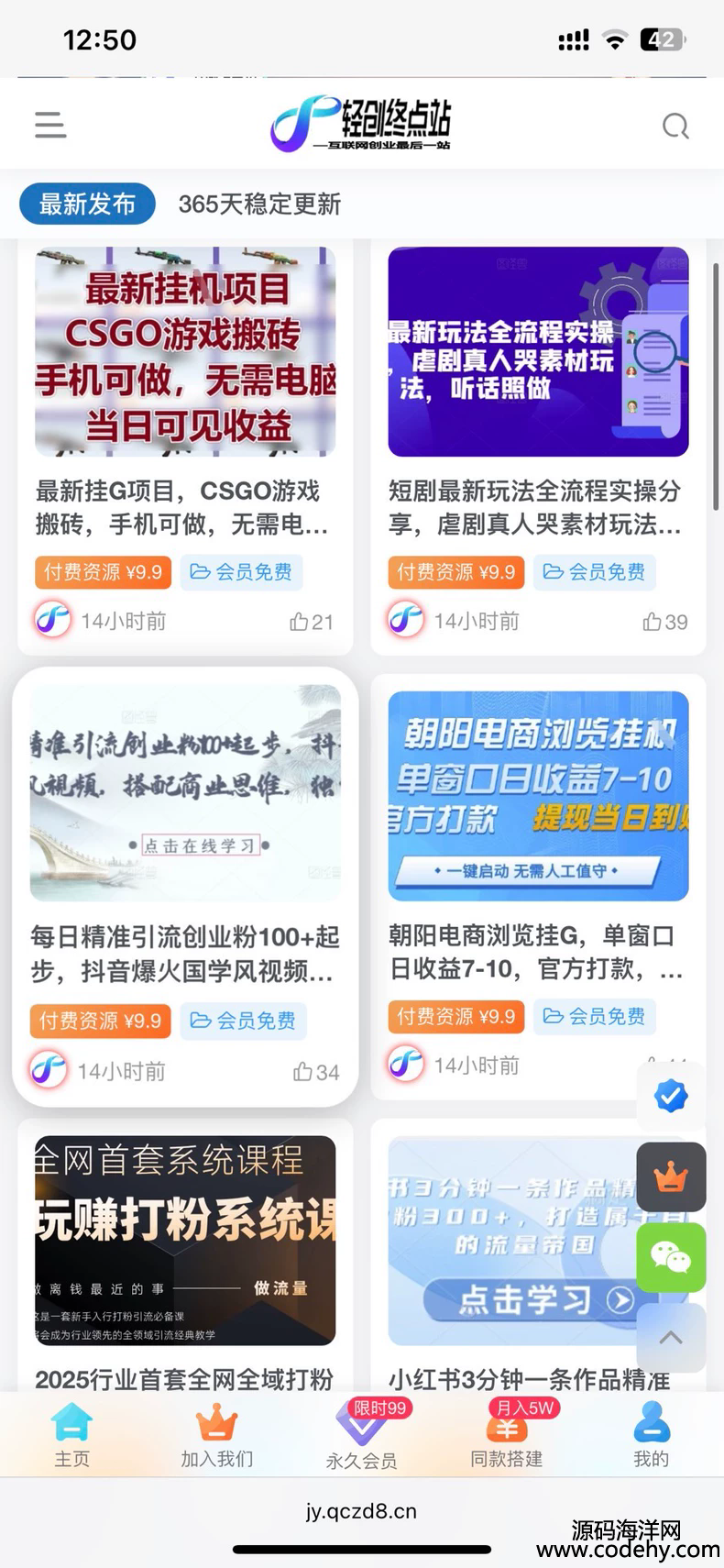Like the 短剧最新玩法 post

click(x=665, y=622)
